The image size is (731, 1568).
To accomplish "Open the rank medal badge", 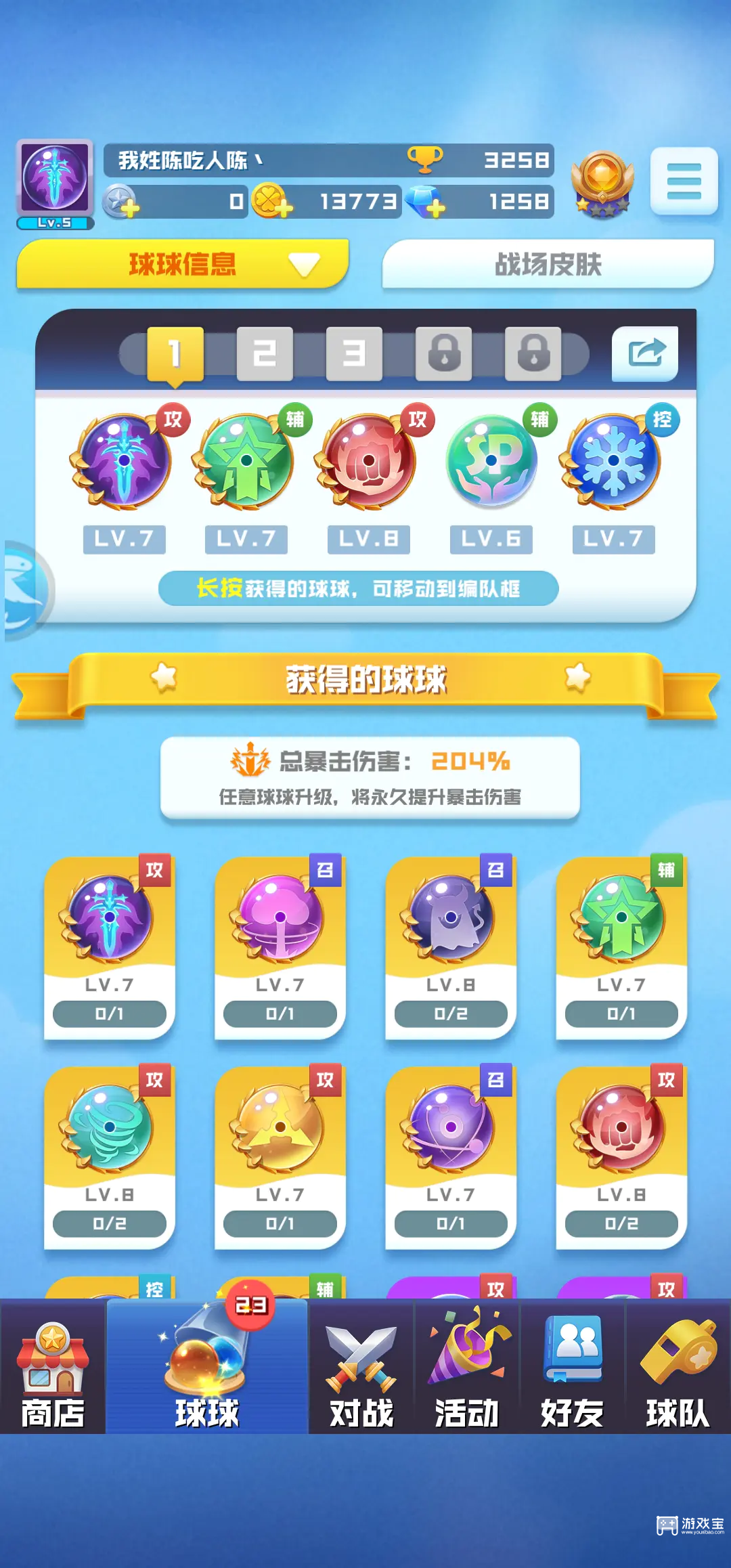I will click(x=602, y=183).
